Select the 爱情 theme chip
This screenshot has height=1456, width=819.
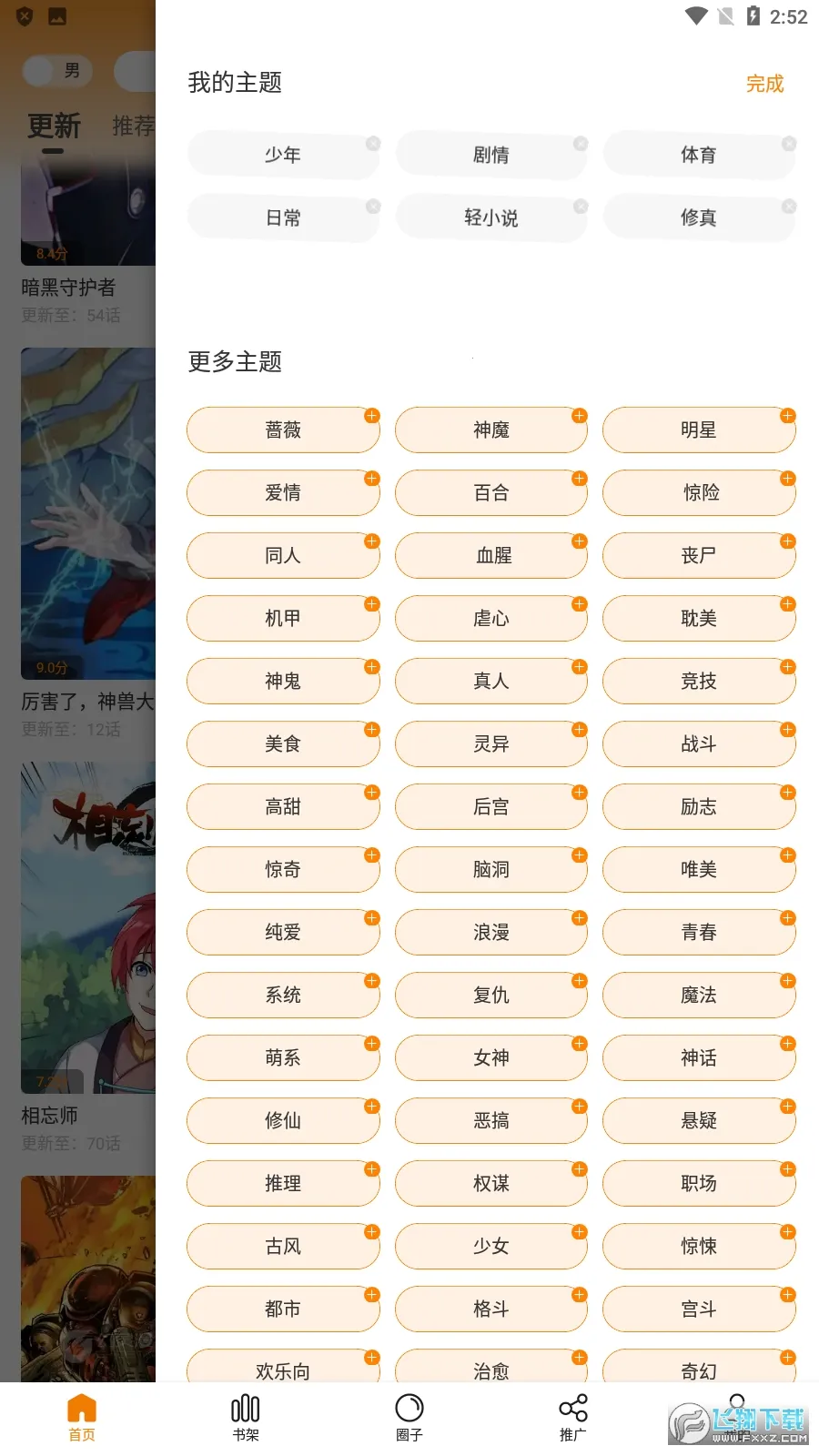pos(283,492)
